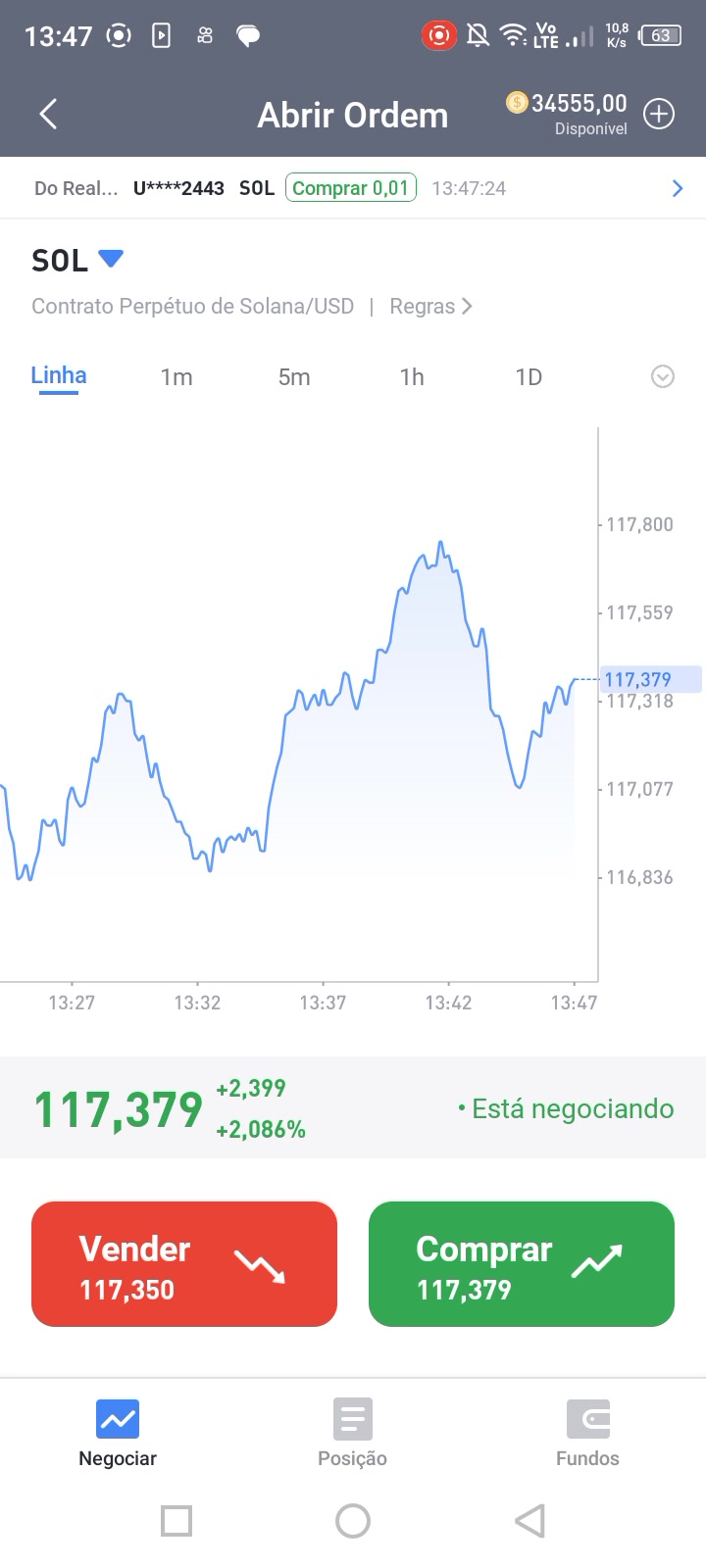Switch chart to 1m interval
706x1568 pixels.
176,377
